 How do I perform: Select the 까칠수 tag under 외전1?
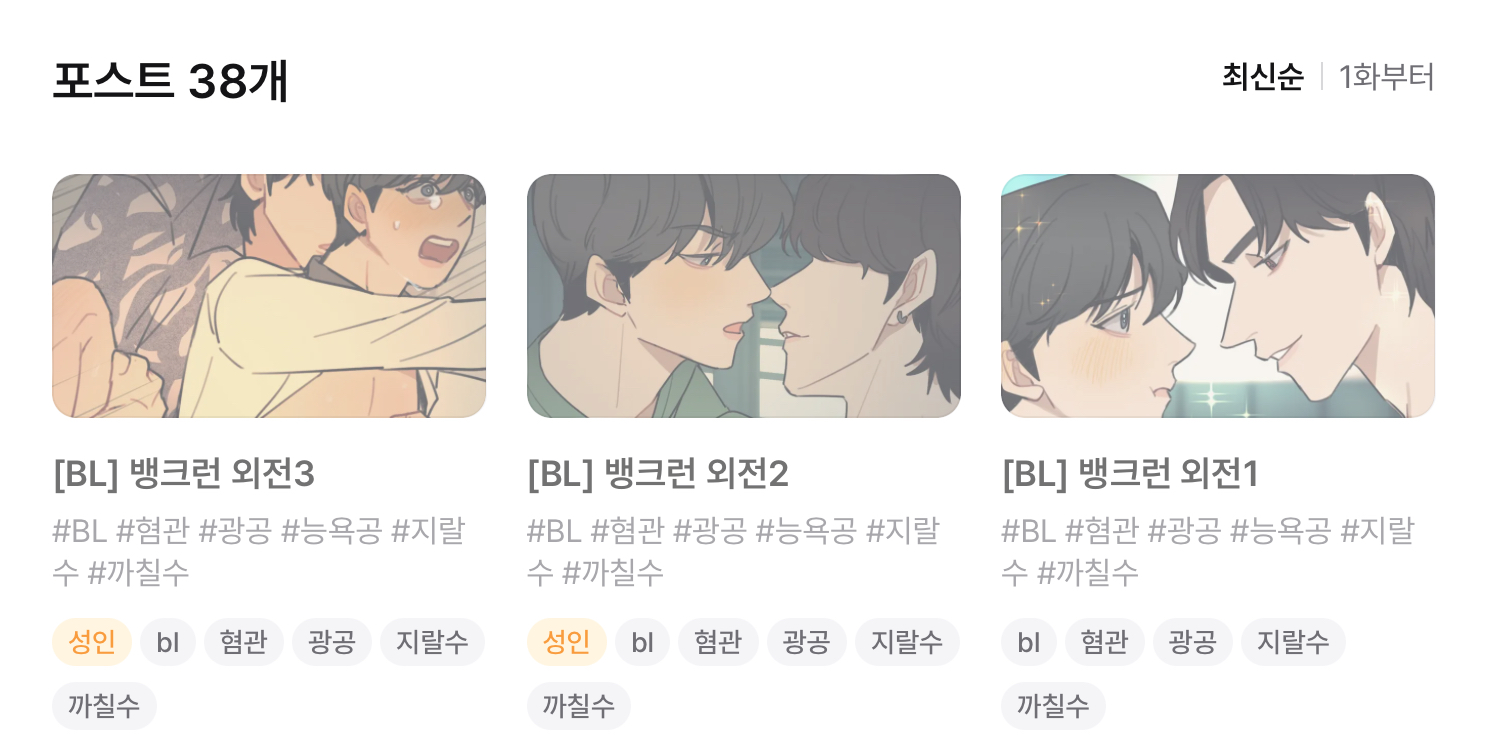[1053, 706]
